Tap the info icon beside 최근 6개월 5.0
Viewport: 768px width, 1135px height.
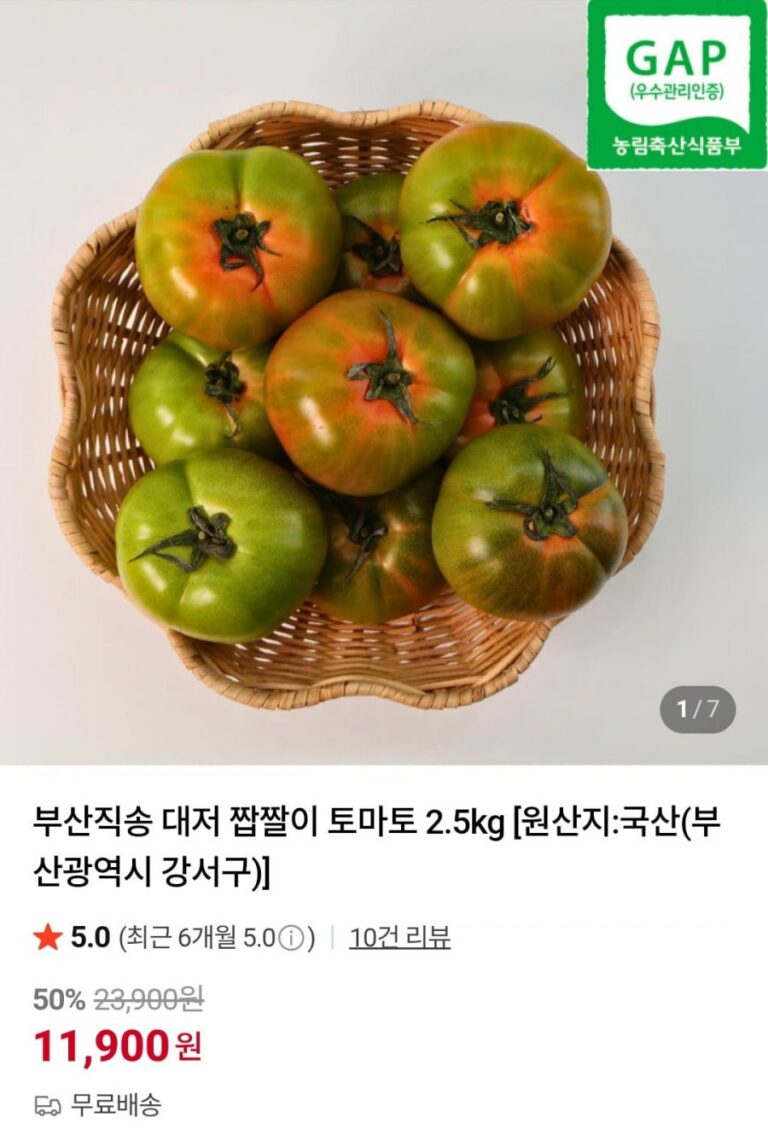click(291, 939)
